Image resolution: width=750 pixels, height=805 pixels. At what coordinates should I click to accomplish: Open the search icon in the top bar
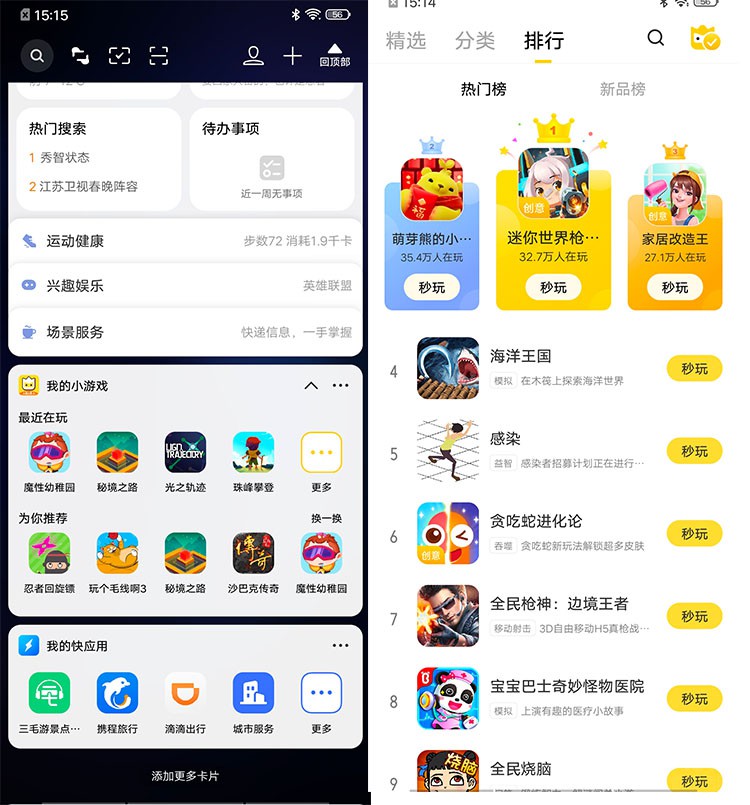[37, 56]
